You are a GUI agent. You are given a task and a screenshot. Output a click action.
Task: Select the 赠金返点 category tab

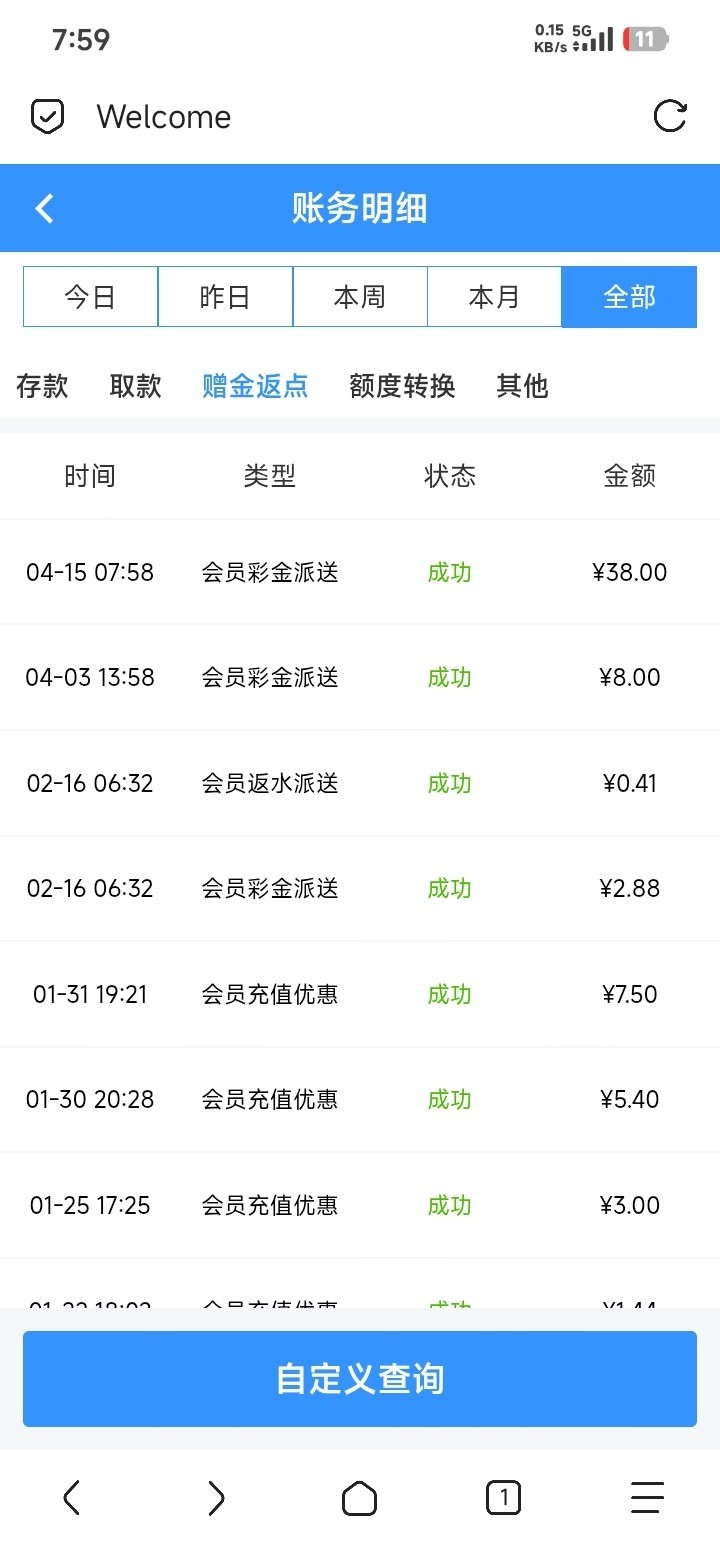[x=255, y=385]
